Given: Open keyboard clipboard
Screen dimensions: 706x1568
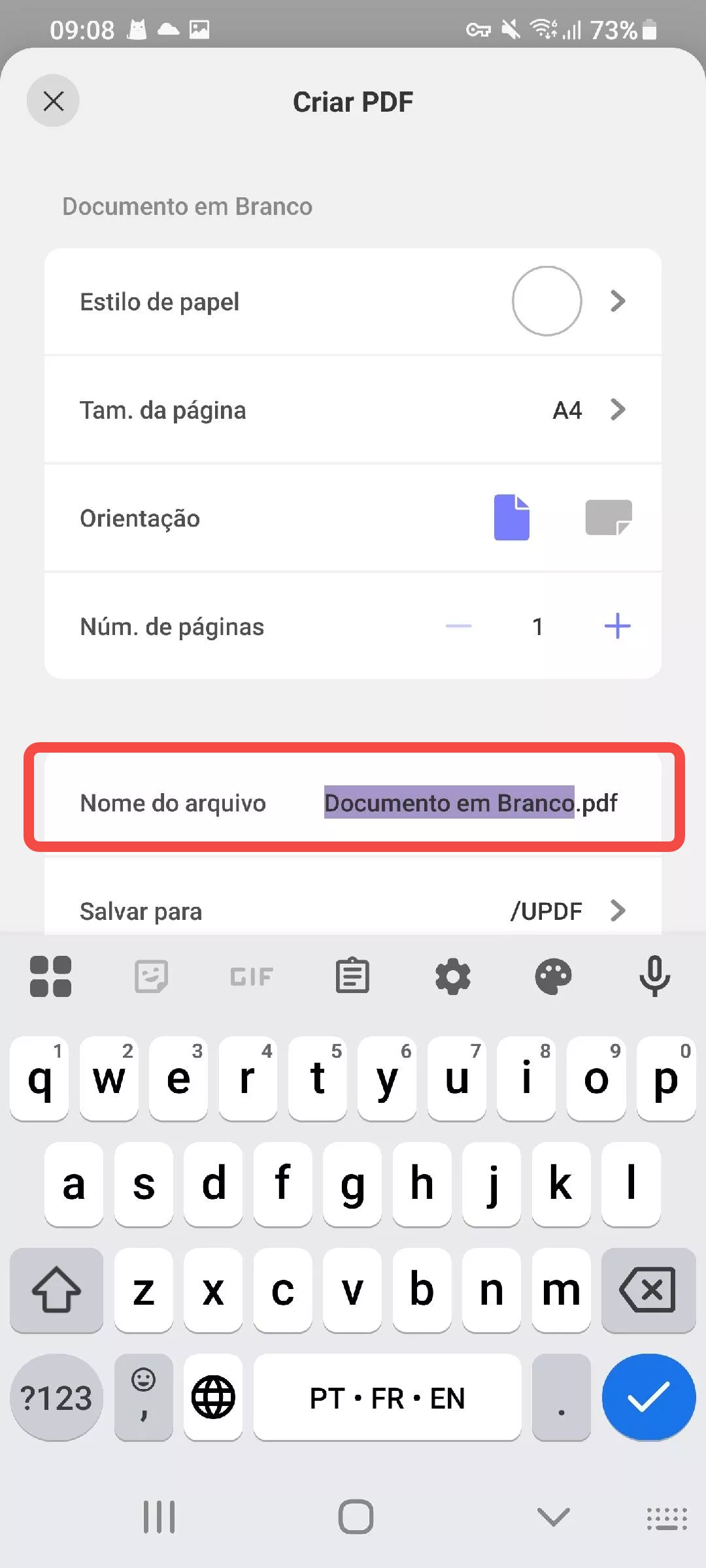Looking at the screenshot, I should pyautogui.click(x=352, y=977).
